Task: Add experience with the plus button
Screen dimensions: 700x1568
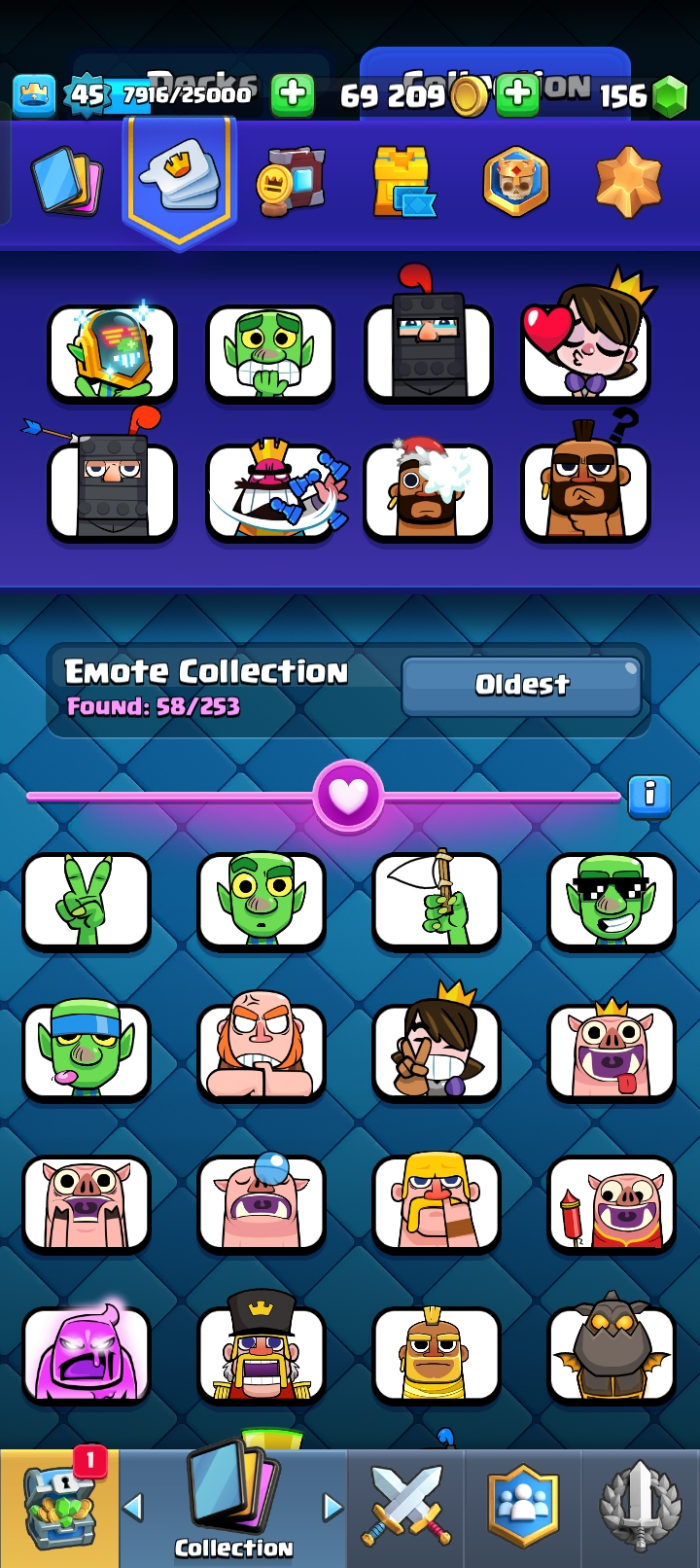Action: coord(292,94)
